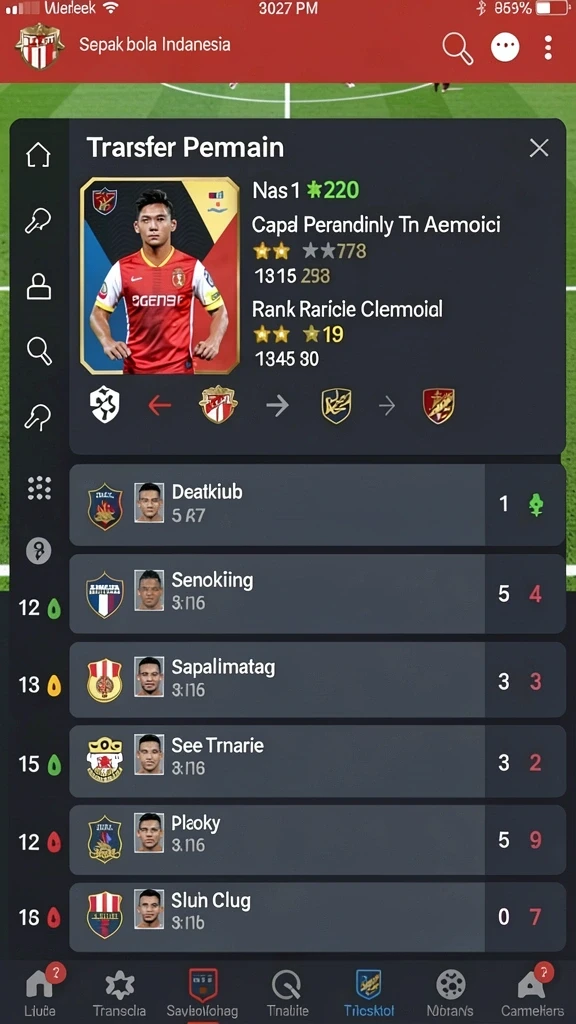Tap the home icon in the sidebar
This screenshot has width=576, height=1024.
38,155
